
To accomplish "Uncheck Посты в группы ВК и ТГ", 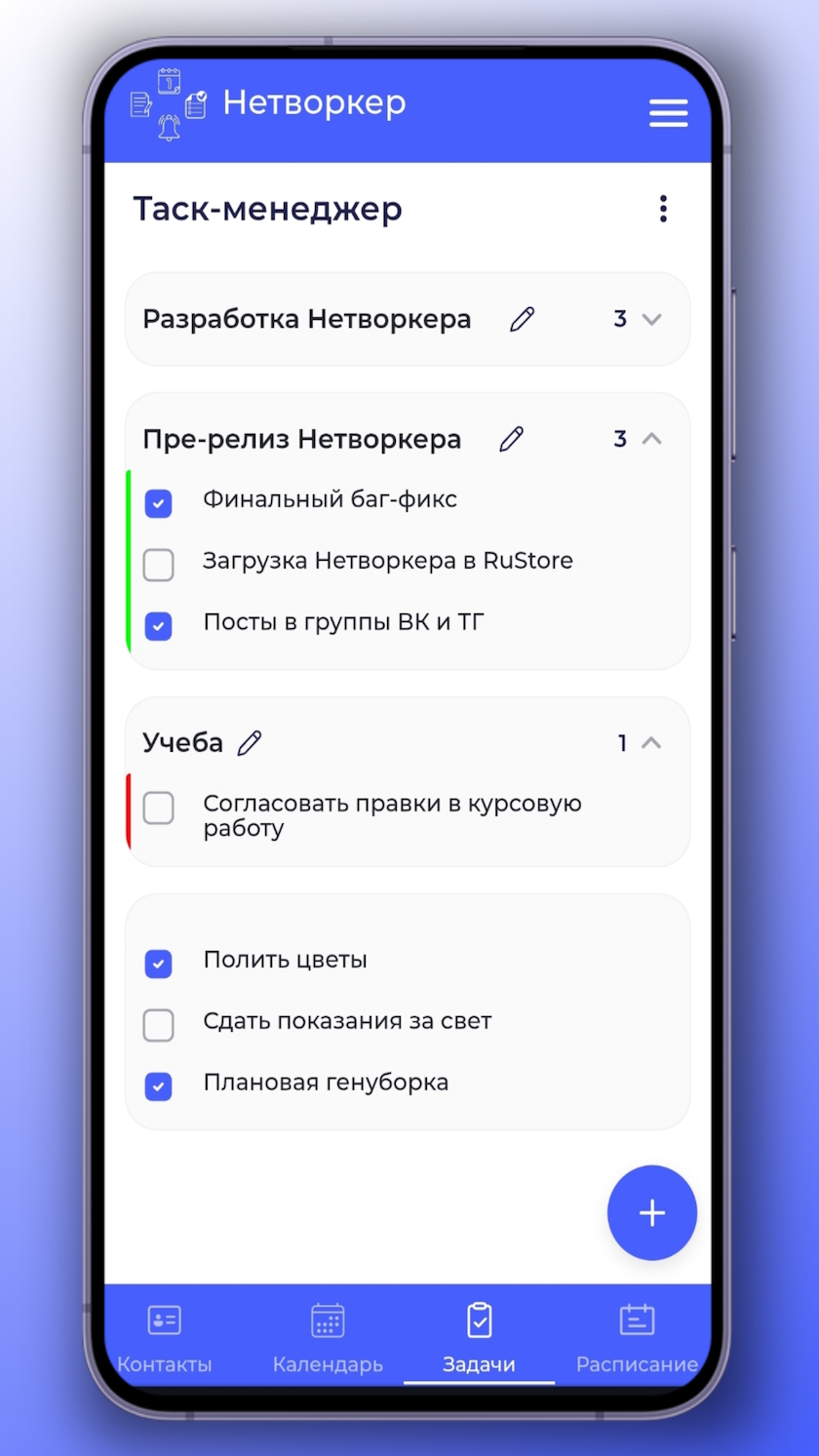I will [159, 626].
